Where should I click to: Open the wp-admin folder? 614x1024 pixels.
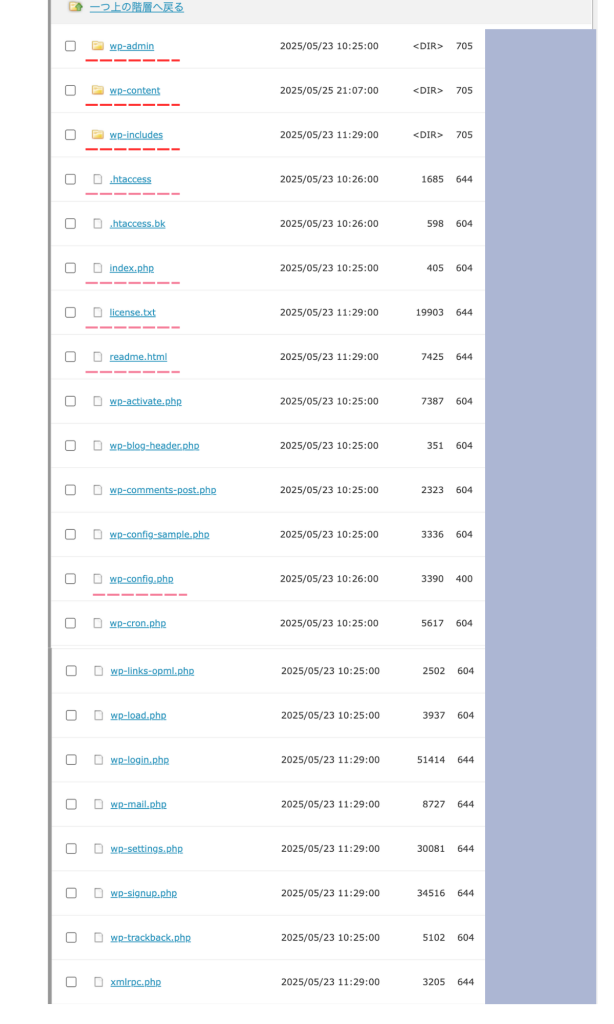[131, 46]
